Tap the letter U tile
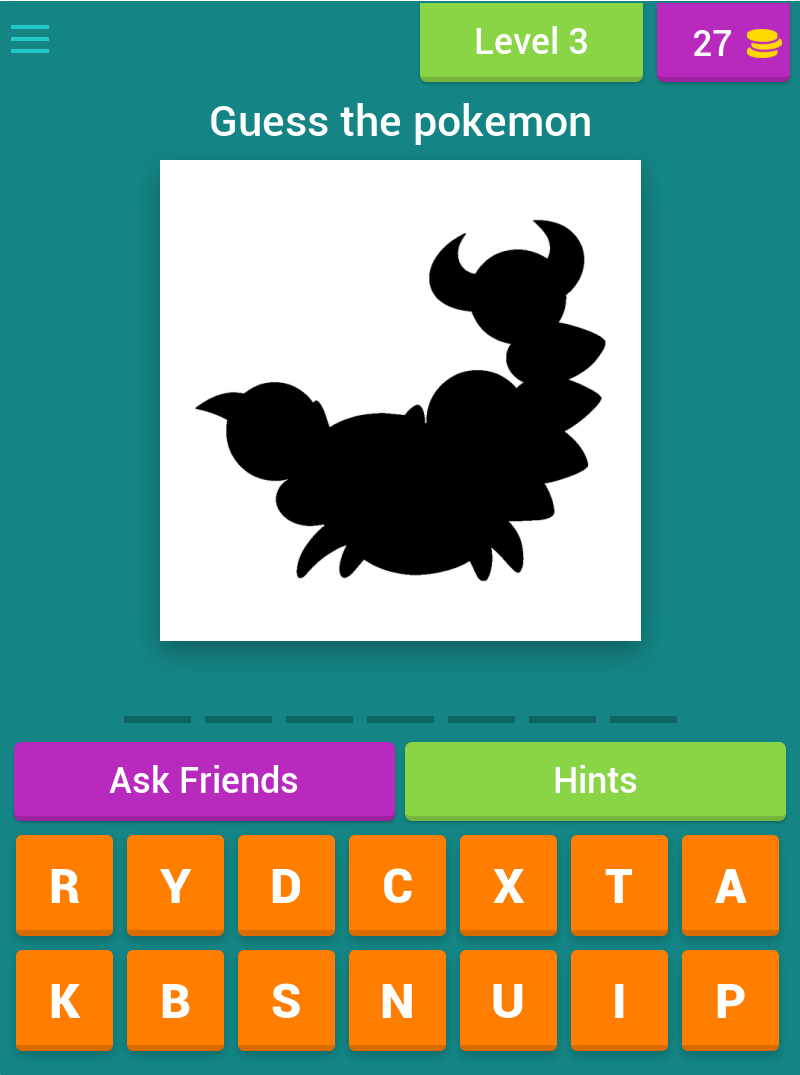This screenshot has width=800, height=1075. point(508,1000)
